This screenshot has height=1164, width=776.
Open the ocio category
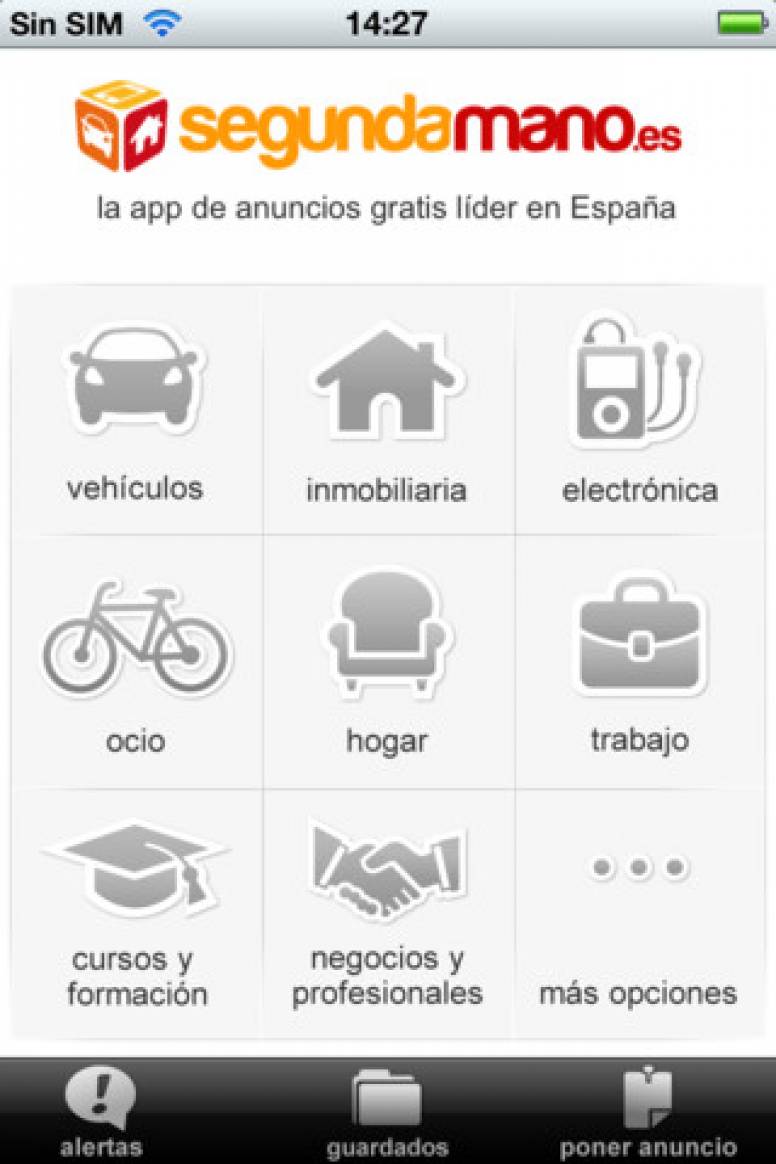136,663
